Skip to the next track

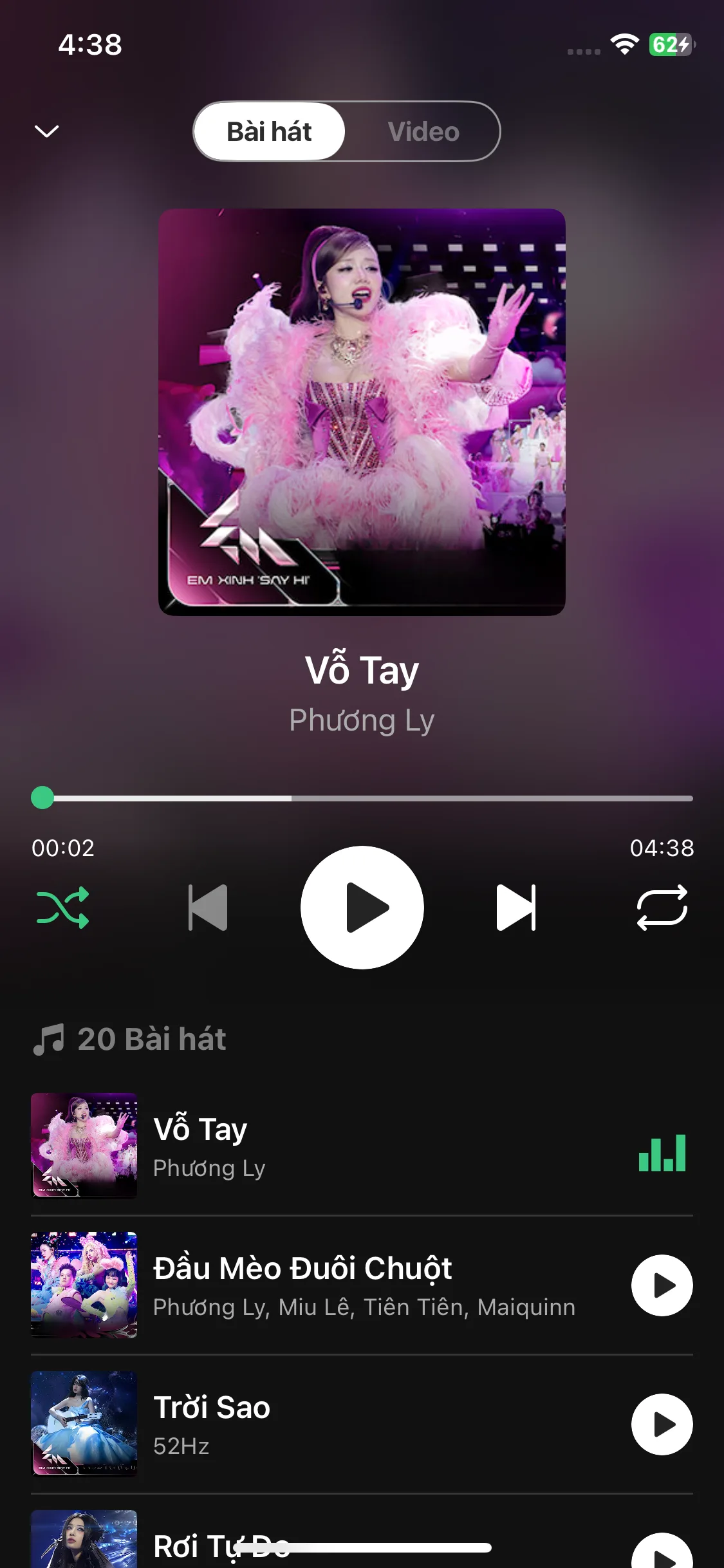point(516,908)
